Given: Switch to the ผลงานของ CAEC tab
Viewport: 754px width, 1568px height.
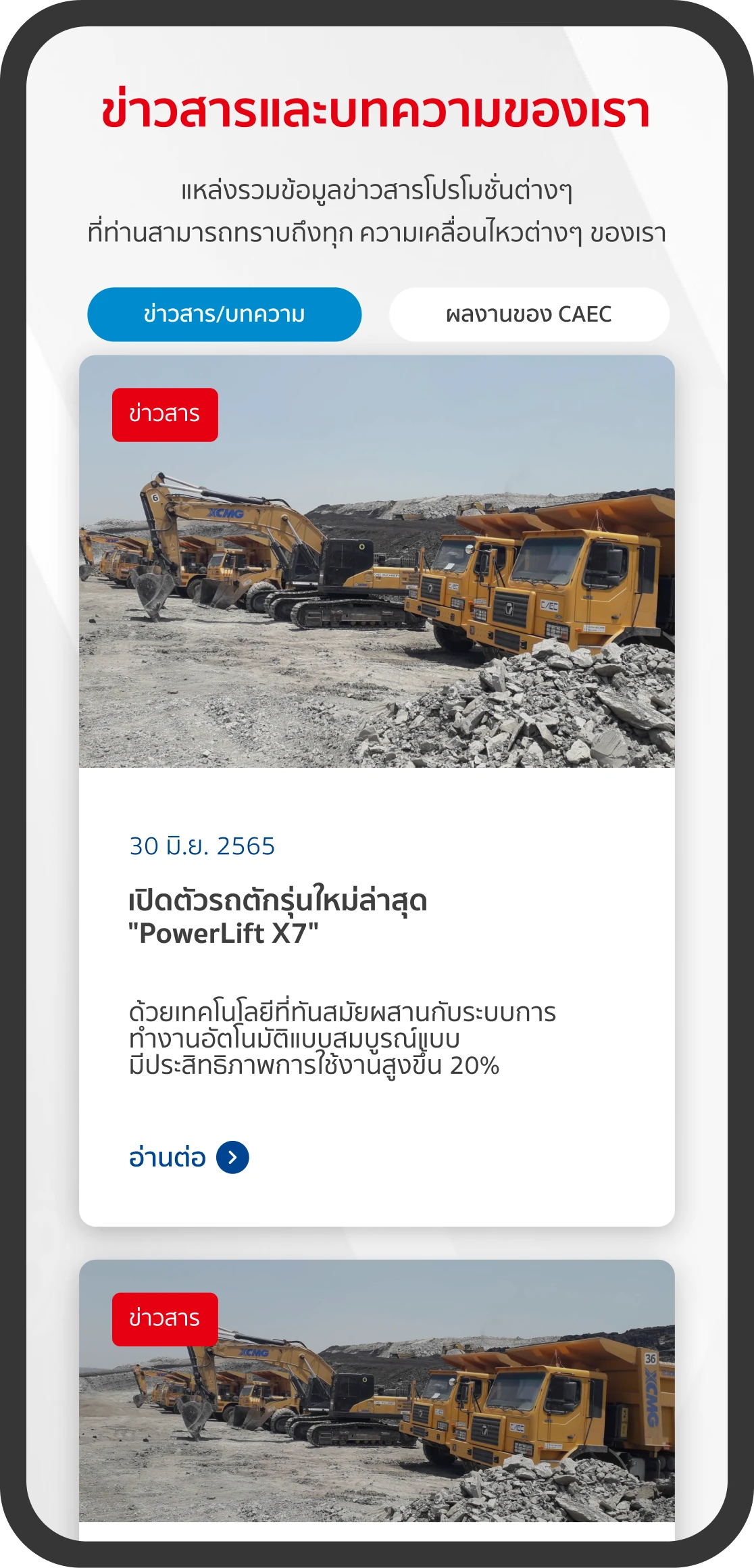Looking at the screenshot, I should point(529,314).
